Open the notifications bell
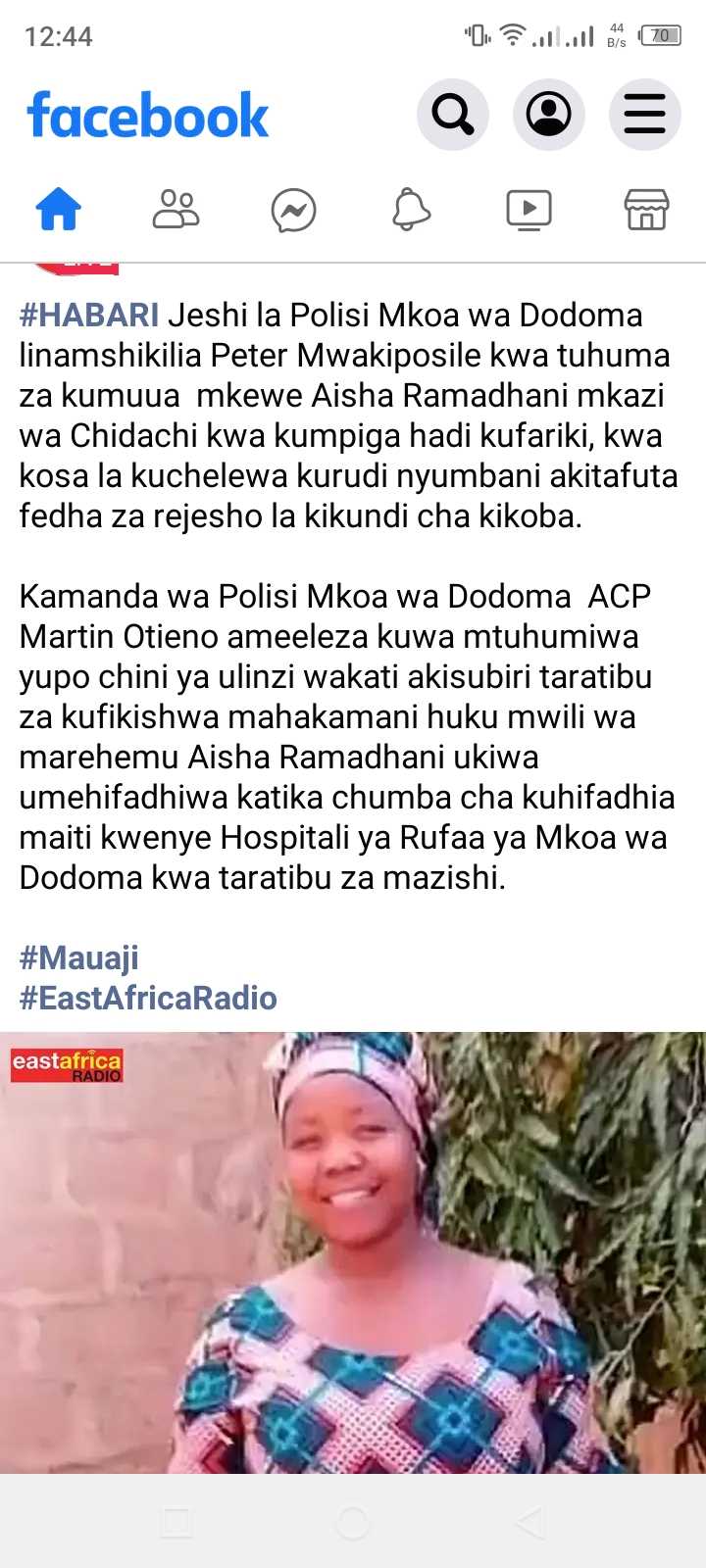Screen dimensions: 706x1568 (x=411, y=210)
